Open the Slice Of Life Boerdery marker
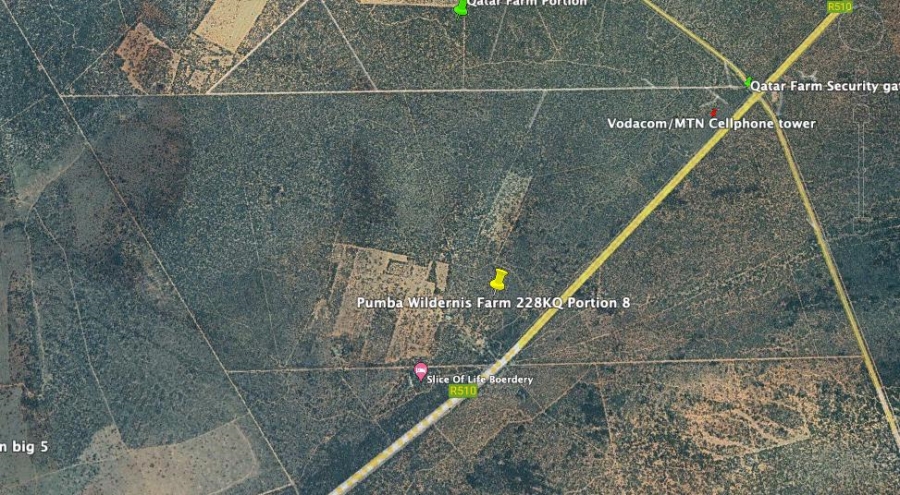900x495 pixels. pyautogui.click(x=421, y=371)
